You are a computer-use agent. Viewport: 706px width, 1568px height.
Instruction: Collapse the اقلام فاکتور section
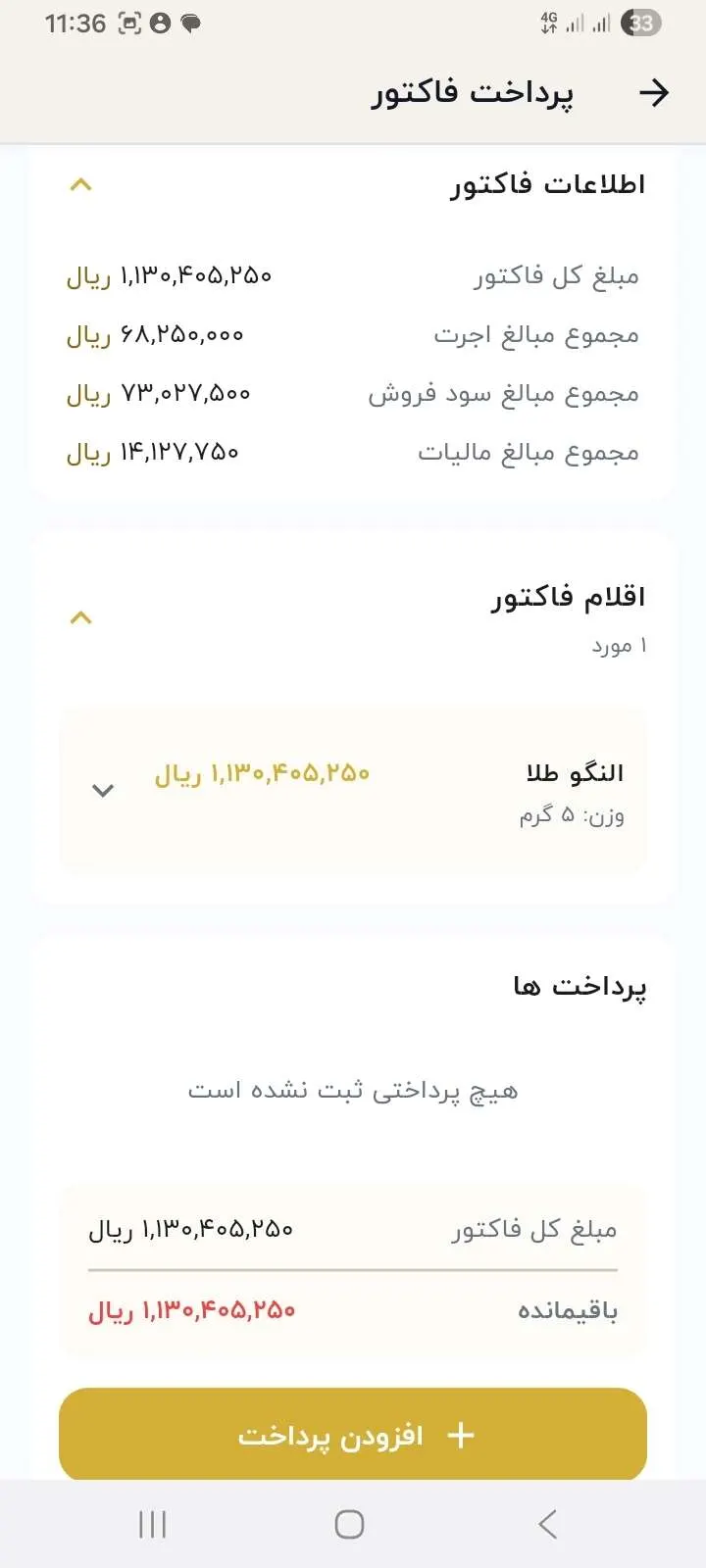coord(81,617)
